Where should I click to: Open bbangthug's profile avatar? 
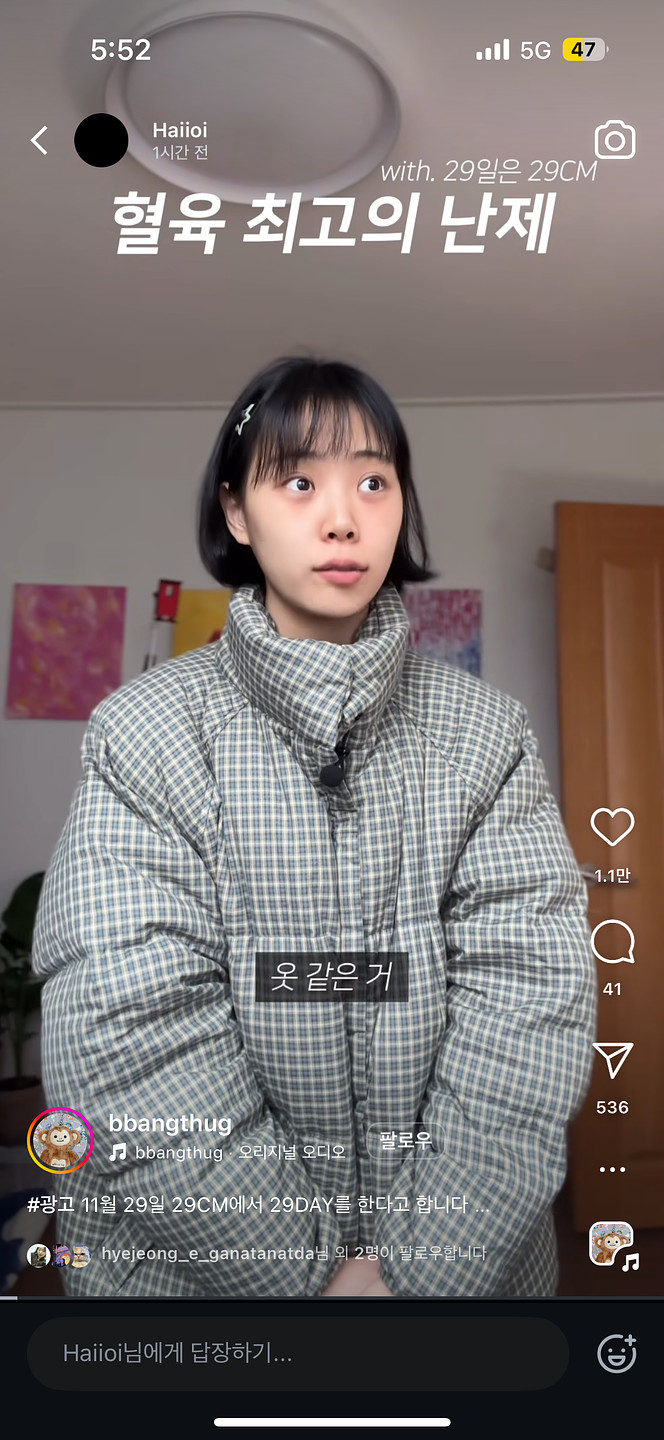pyautogui.click(x=60, y=1141)
